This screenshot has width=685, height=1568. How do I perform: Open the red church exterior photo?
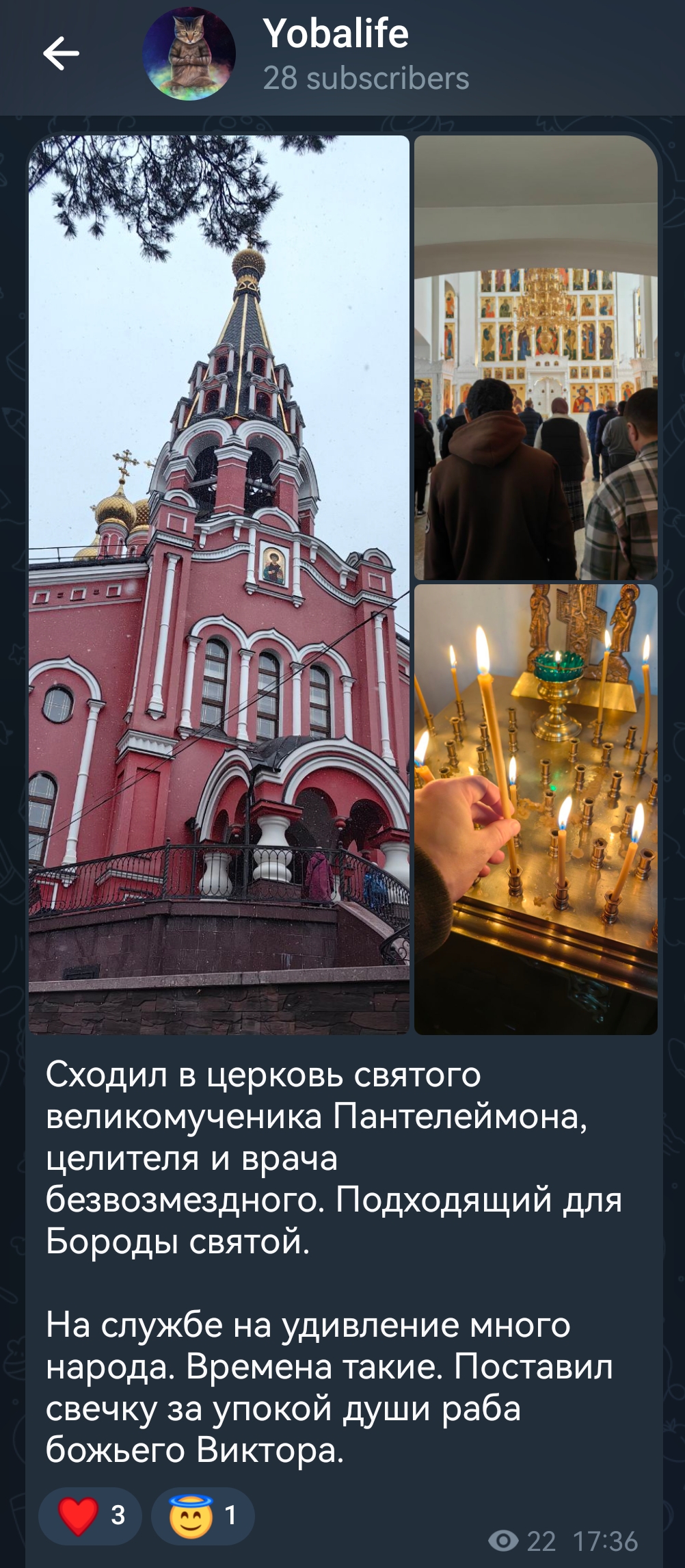pyautogui.click(x=219, y=584)
